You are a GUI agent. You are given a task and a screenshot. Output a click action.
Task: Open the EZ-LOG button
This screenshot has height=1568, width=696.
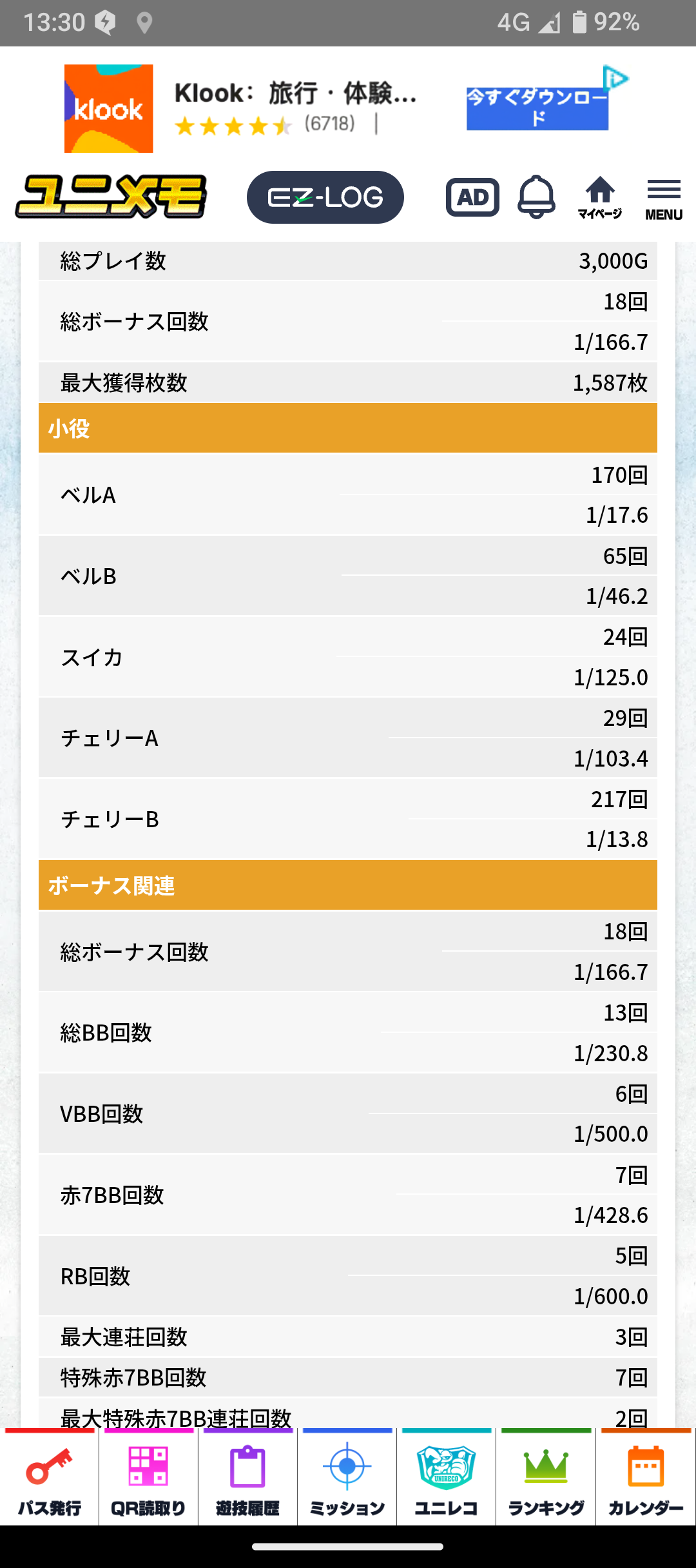tap(325, 197)
